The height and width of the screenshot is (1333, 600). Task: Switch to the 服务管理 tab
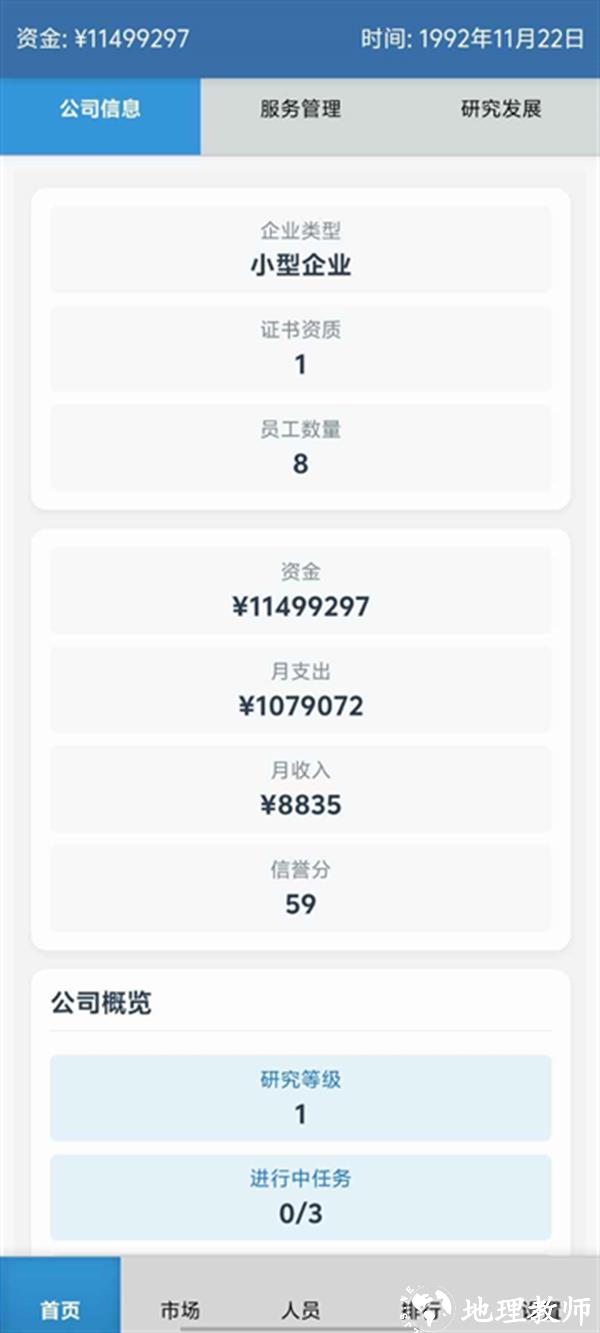click(300, 110)
